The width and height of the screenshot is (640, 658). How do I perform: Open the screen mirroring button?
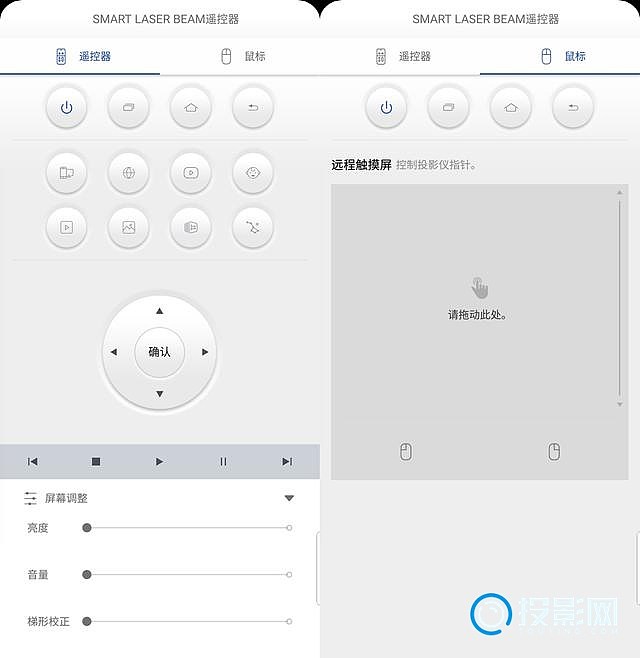pos(67,173)
